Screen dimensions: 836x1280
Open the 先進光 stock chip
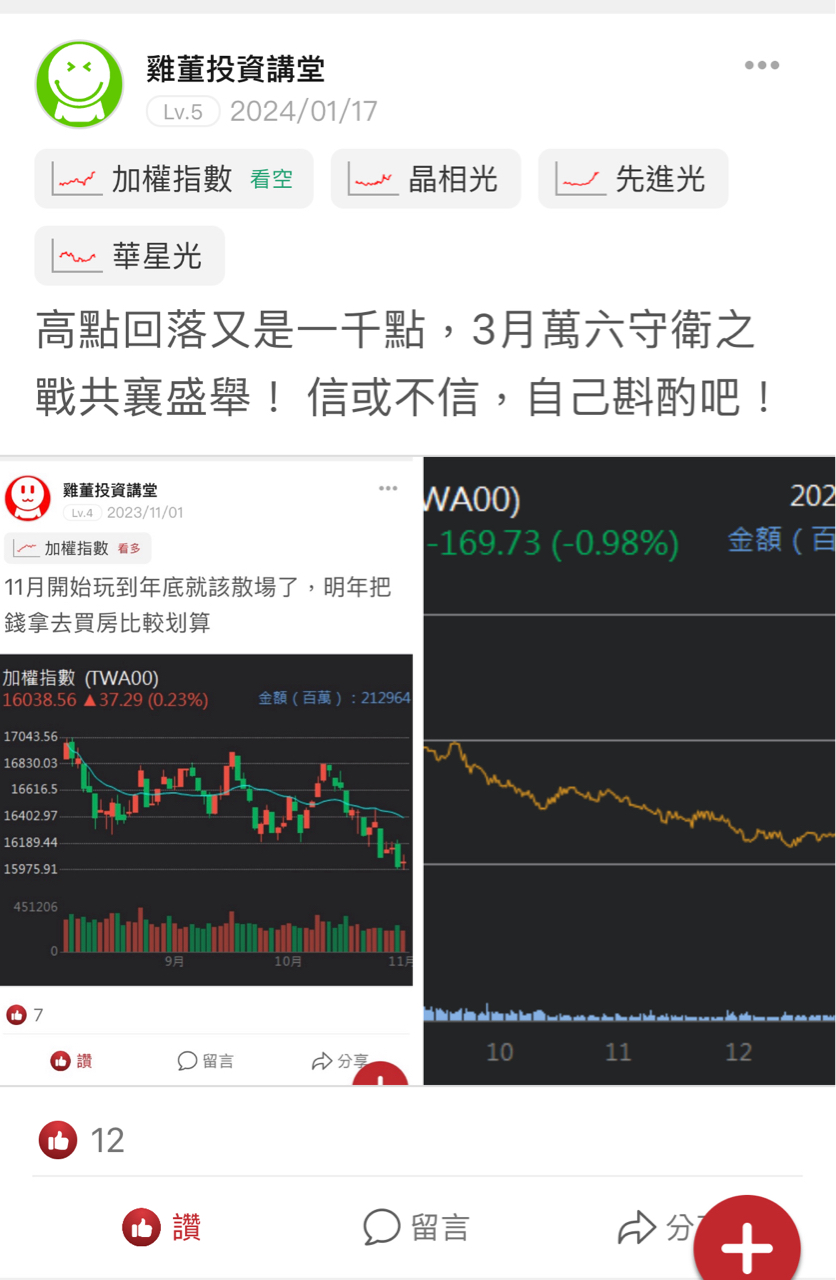point(633,179)
